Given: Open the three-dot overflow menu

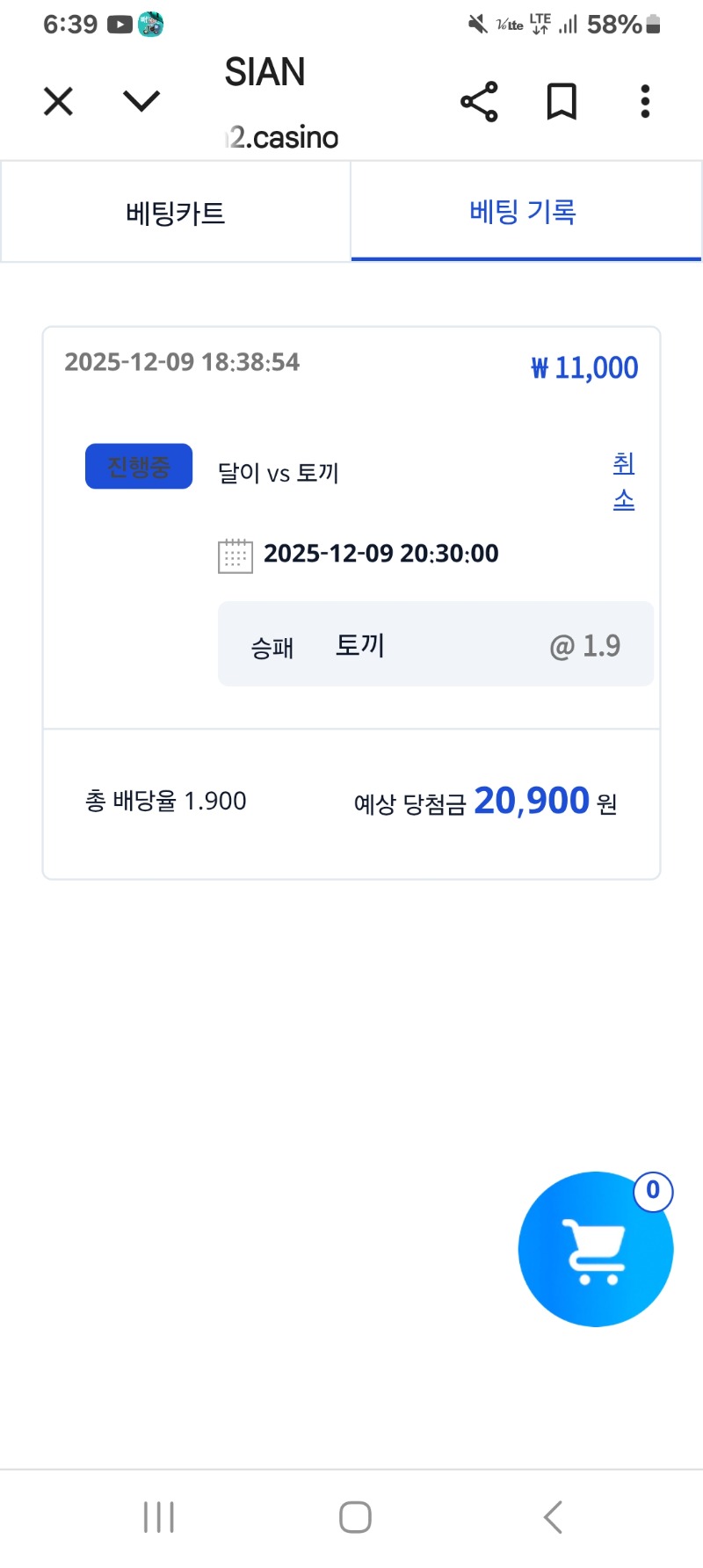Looking at the screenshot, I should pyautogui.click(x=645, y=101).
